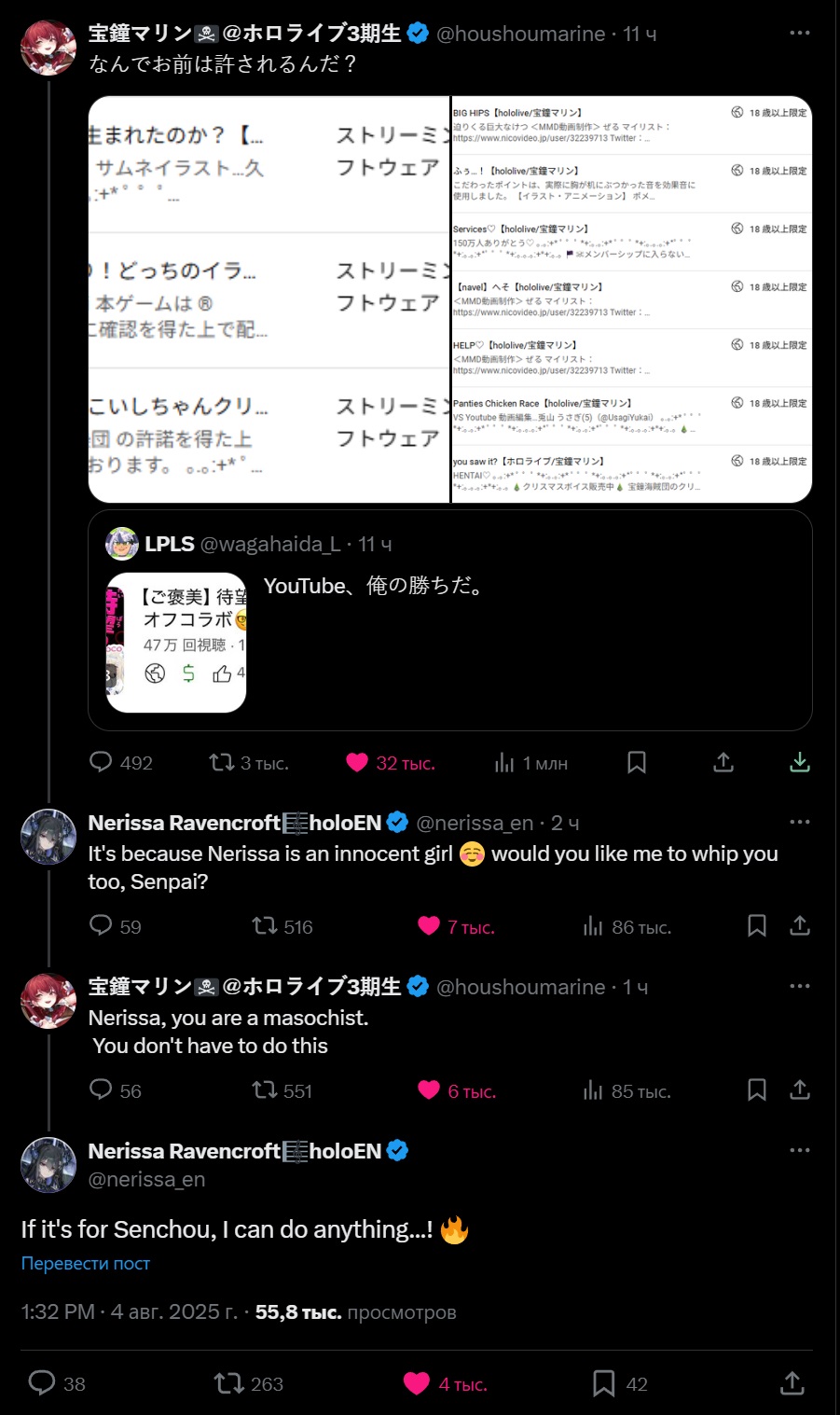Repost Marine's post with 3 тыс. reposts
The height and width of the screenshot is (1415, 840).
pos(222,763)
